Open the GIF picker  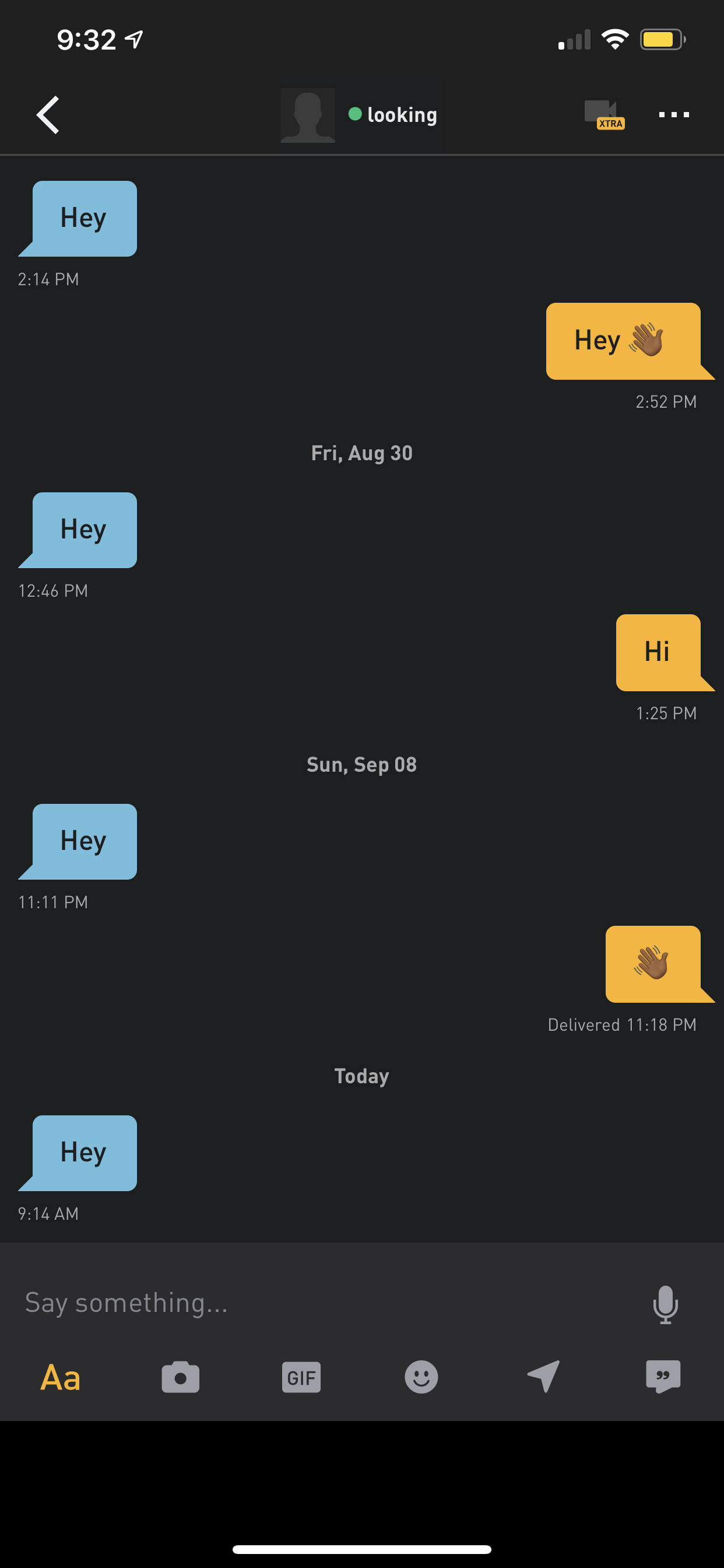301,1377
